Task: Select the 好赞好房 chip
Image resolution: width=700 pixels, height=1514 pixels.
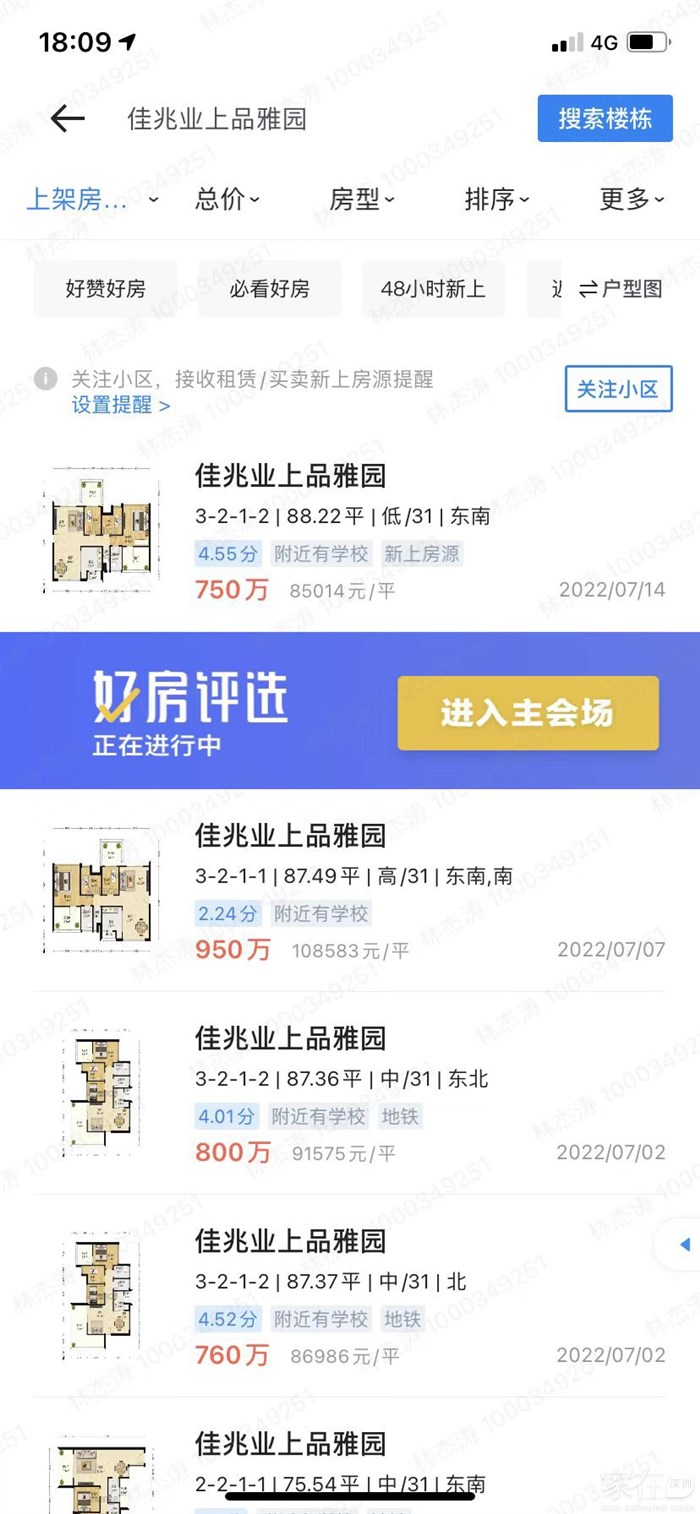Action: point(105,289)
